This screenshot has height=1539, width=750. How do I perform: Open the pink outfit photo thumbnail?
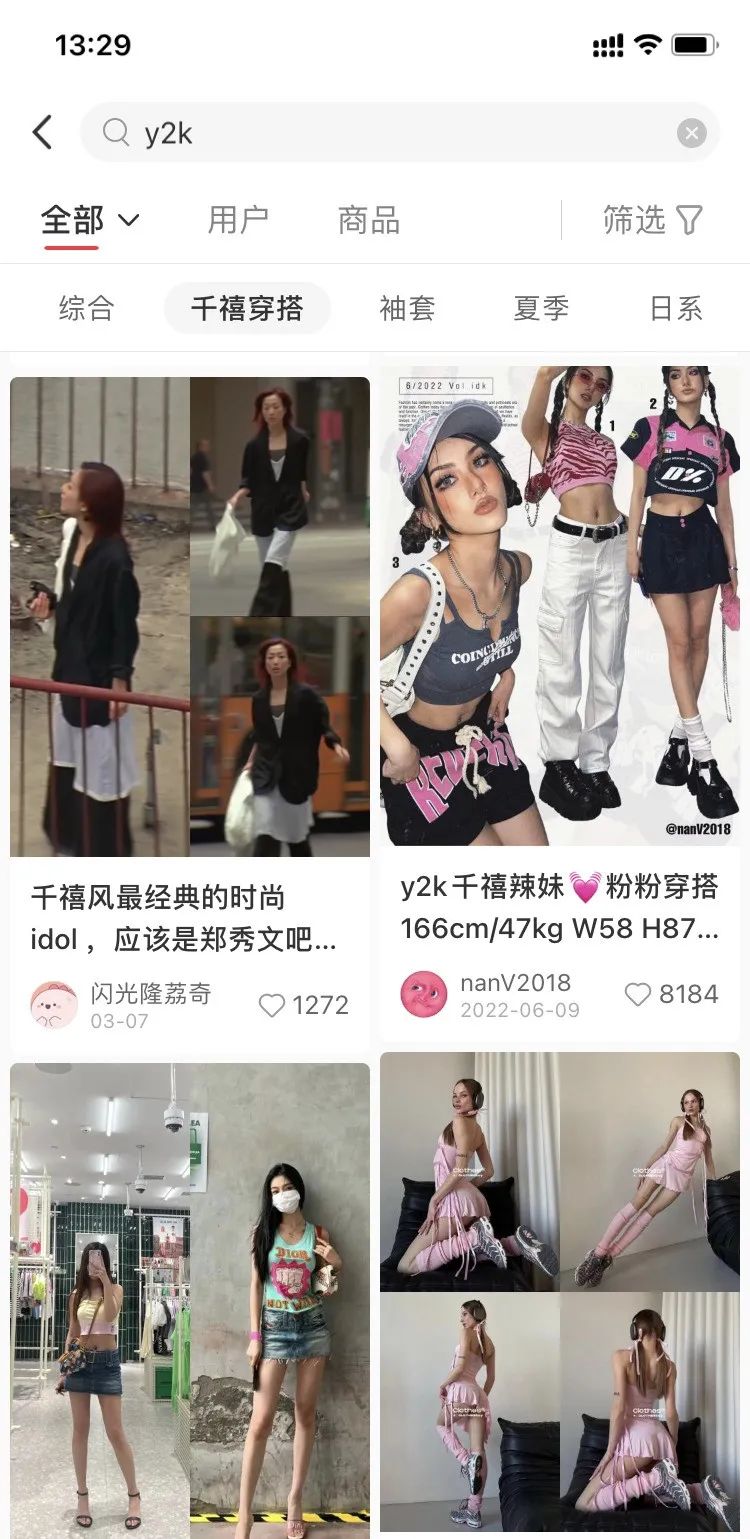tap(560, 1290)
